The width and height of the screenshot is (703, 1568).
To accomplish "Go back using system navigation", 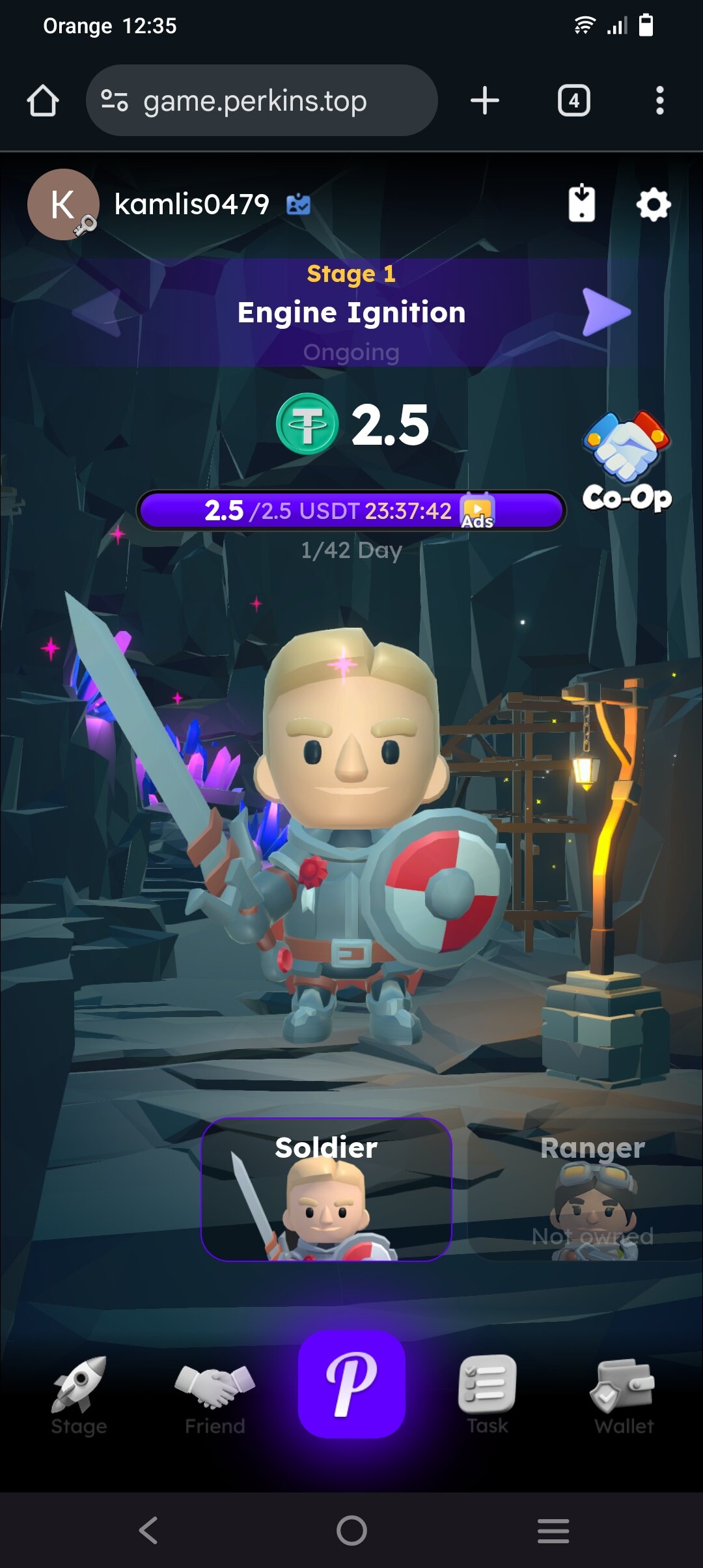I will click(x=148, y=1530).
